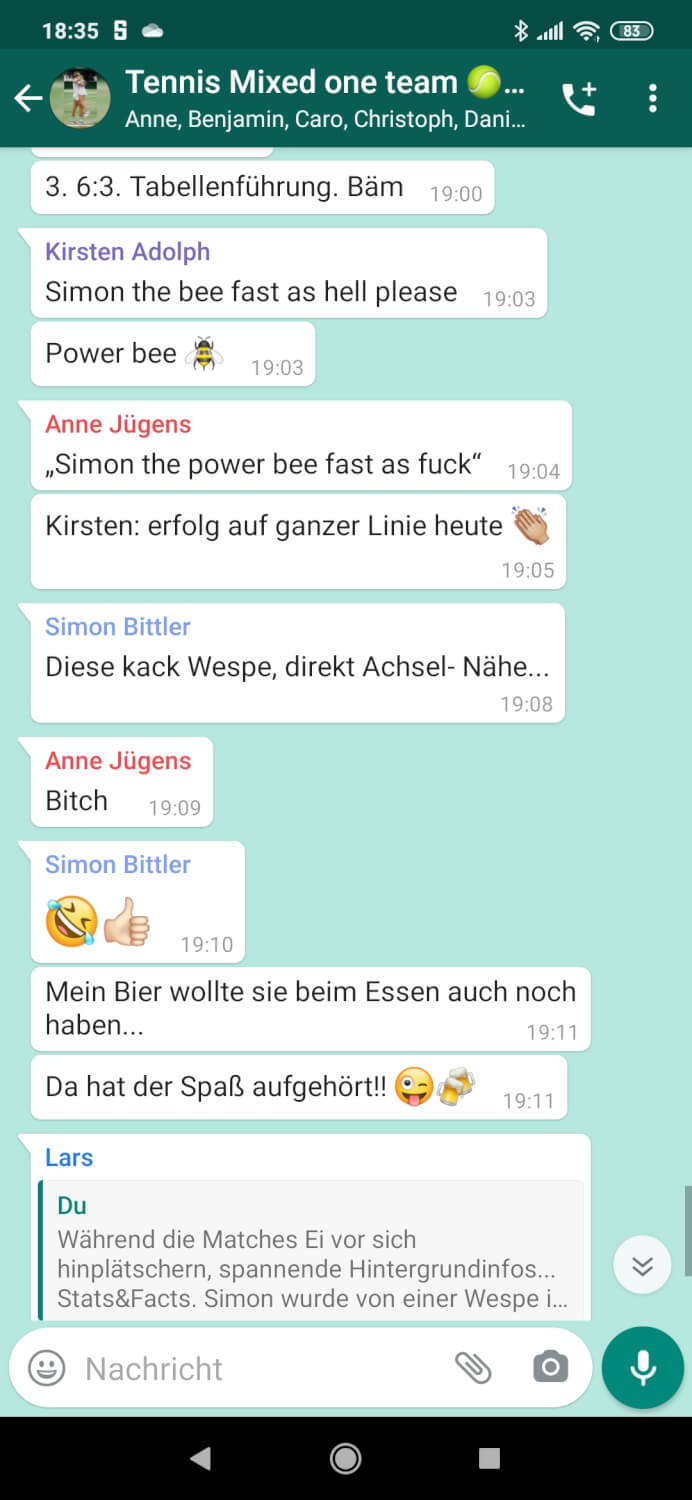The image size is (692, 1500).
Task: Tap the voice message microphone button
Action: coord(643,1368)
